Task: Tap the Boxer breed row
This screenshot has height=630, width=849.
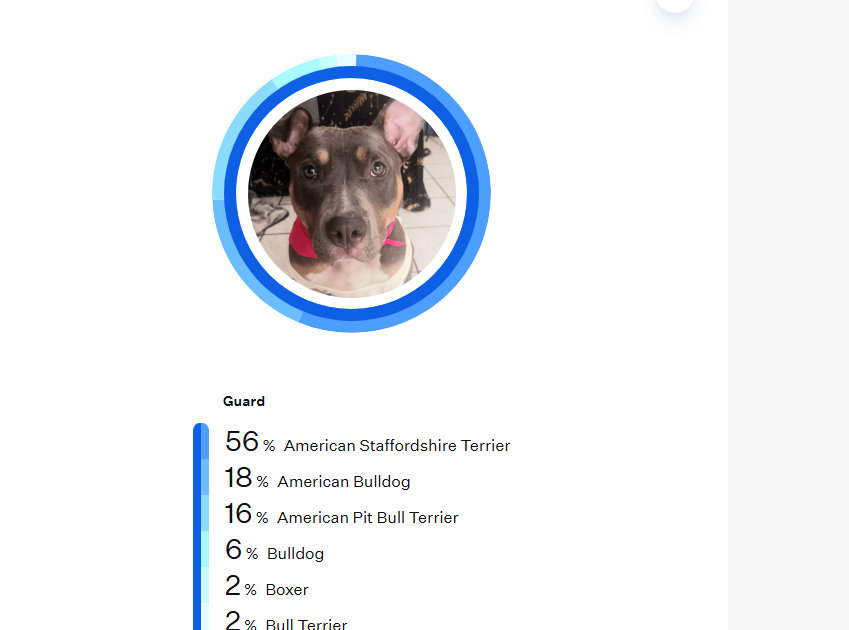Action: point(287,590)
